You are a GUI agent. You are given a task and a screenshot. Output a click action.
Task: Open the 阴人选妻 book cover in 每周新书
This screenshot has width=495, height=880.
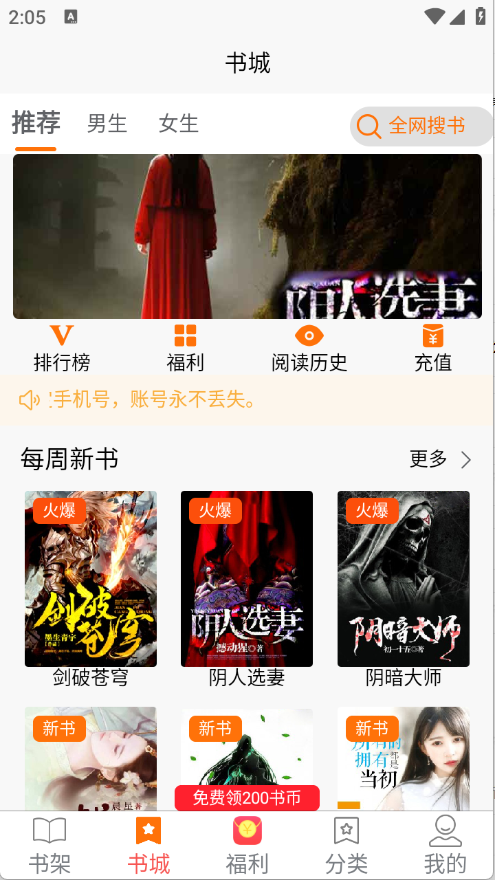click(x=247, y=589)
